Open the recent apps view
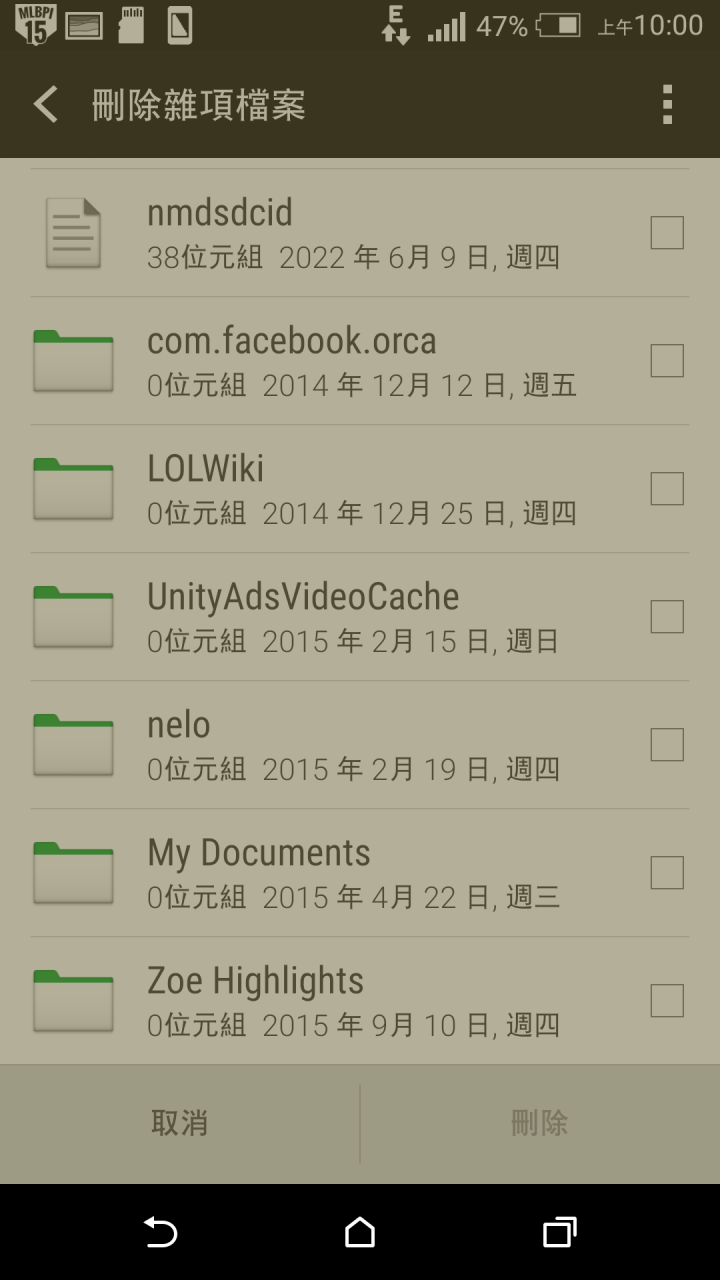This screenshot has width=720, height=1280. (x=560, y=1232)
